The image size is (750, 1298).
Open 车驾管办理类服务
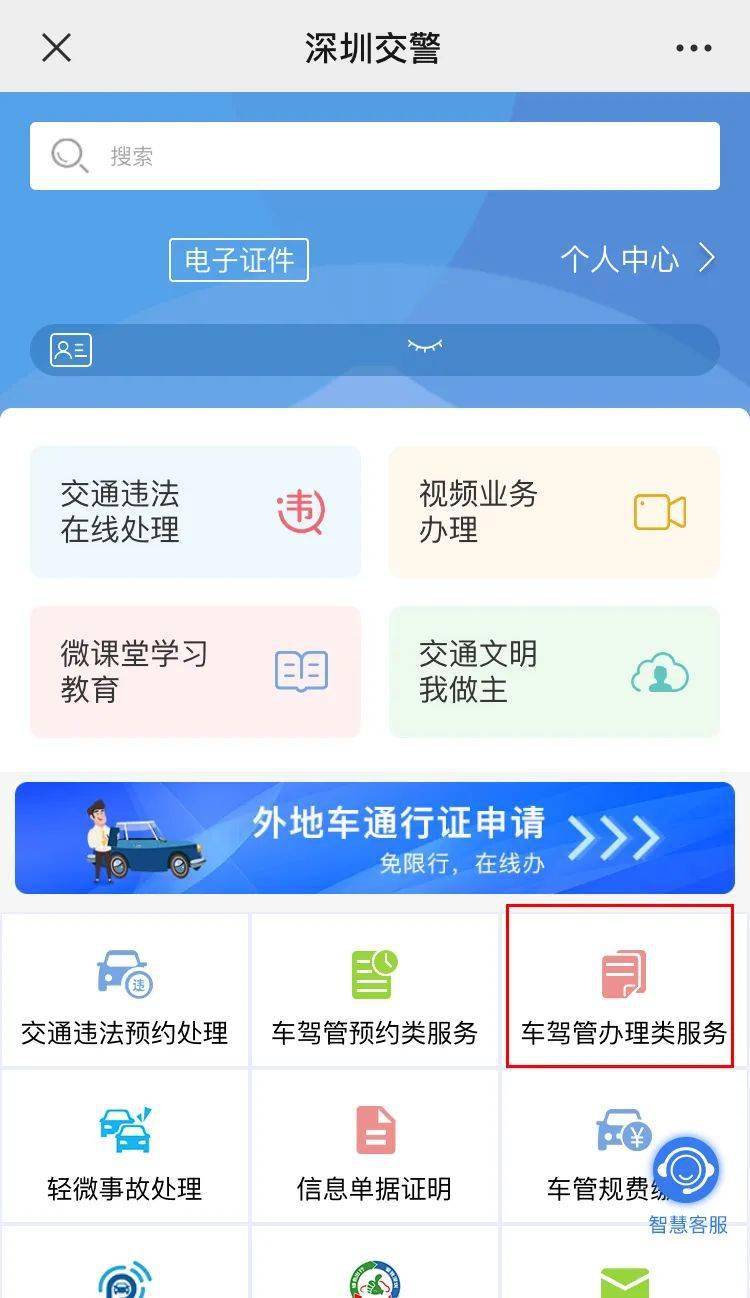623,990
